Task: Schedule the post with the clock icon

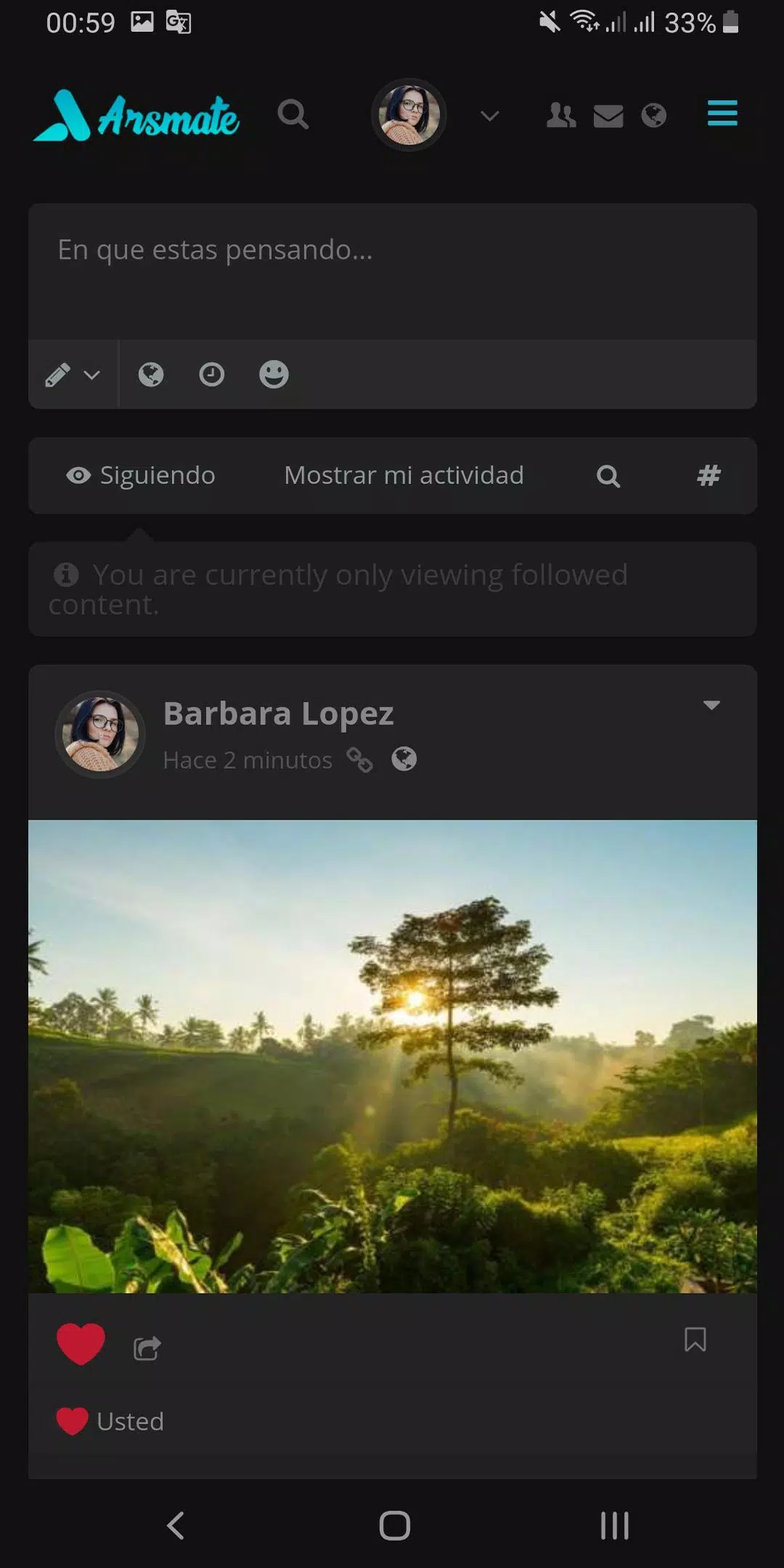Action: point(212,375)
